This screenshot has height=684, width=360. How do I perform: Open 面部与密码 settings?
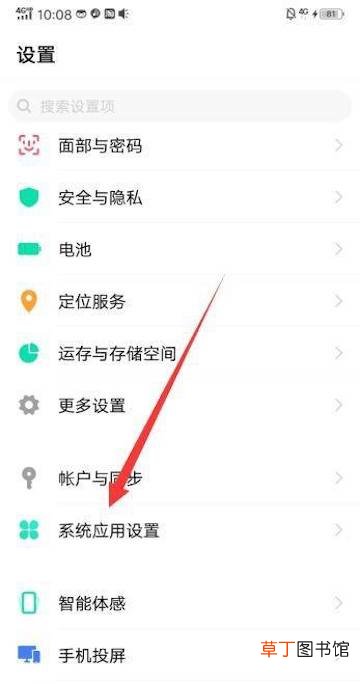180,145
